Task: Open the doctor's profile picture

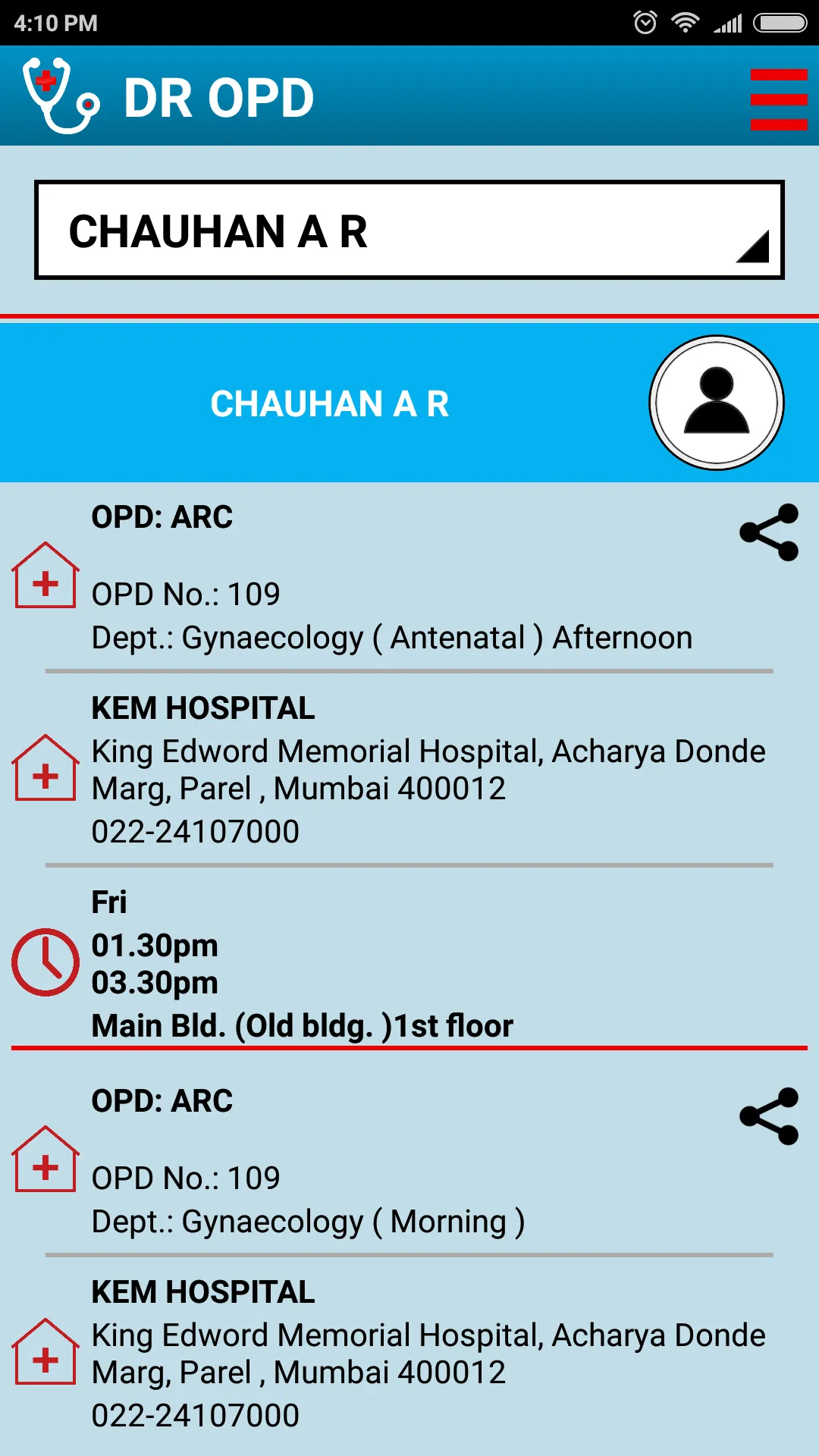Action: pos(717,403)
